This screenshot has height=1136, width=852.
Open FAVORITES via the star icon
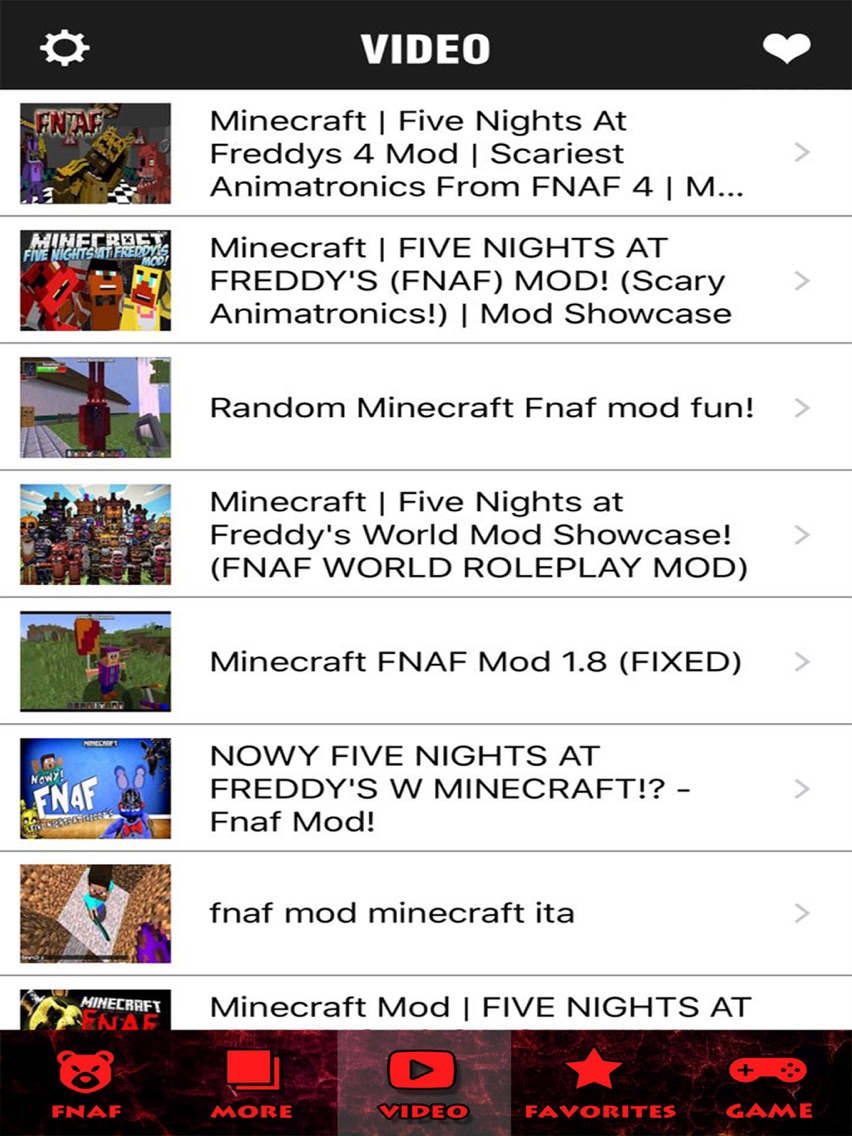tap(595, 1070)
